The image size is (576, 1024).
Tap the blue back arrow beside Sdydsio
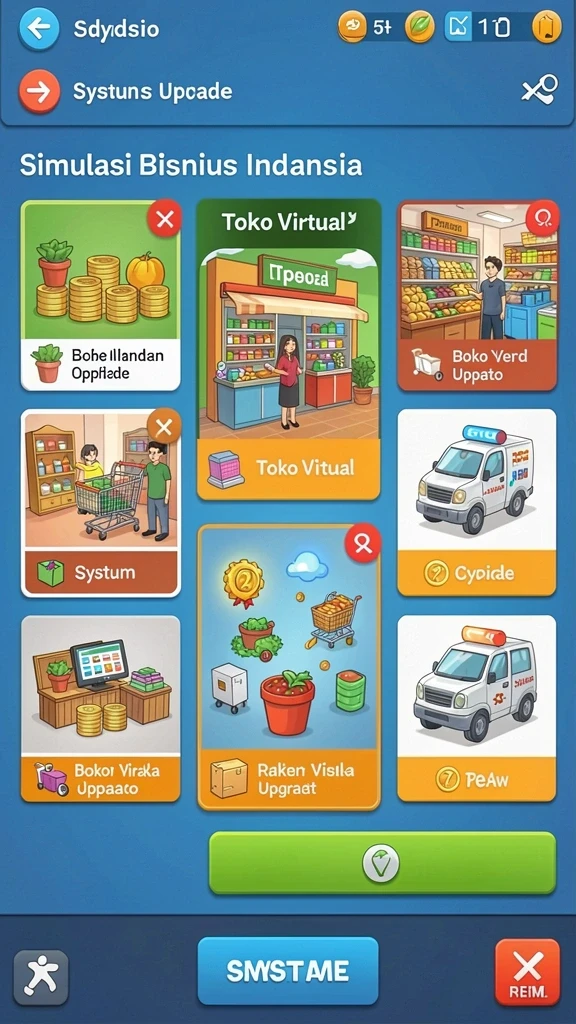click(x=39, y=29)
